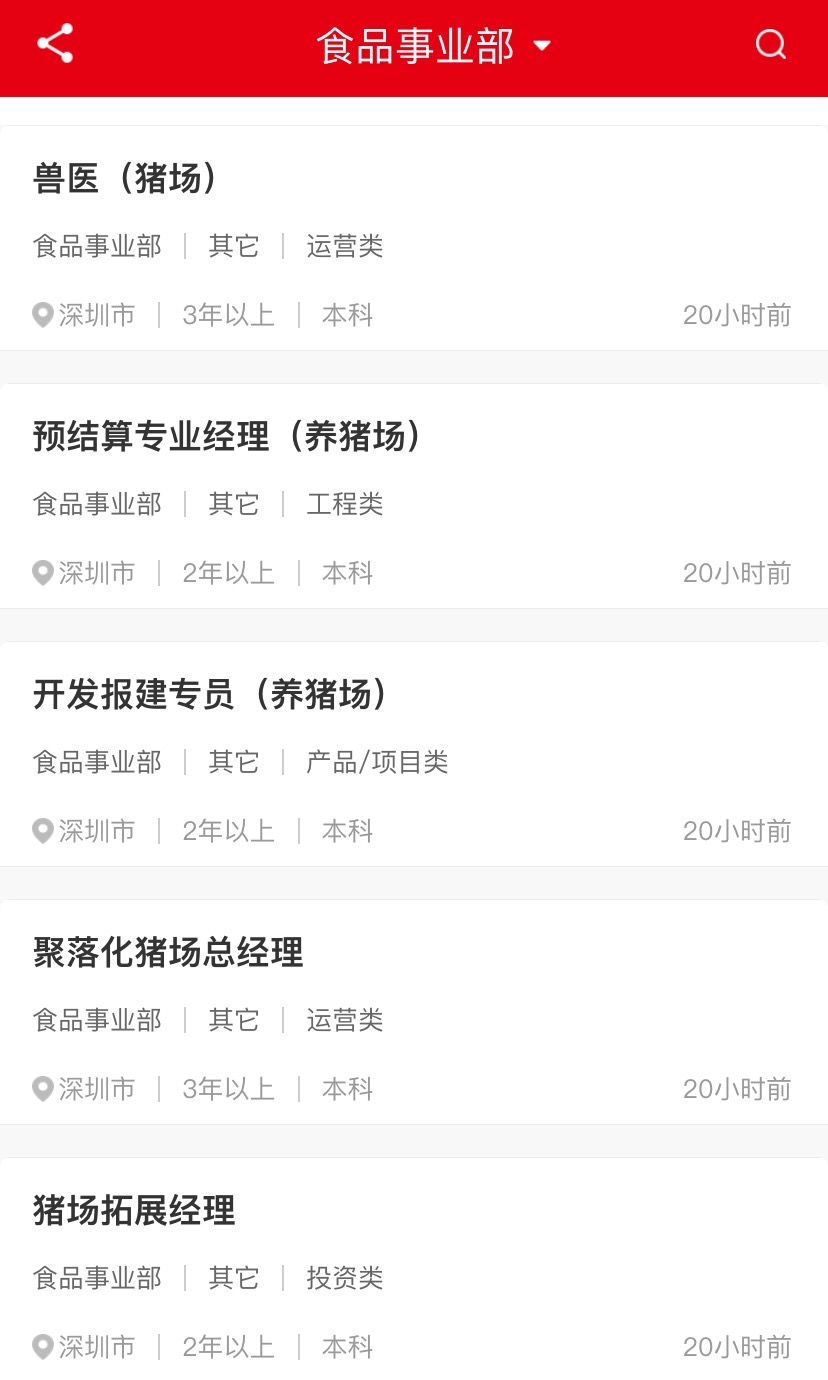The image size is (828, 1380).
Task: Open the search icon
Action: 770,45
